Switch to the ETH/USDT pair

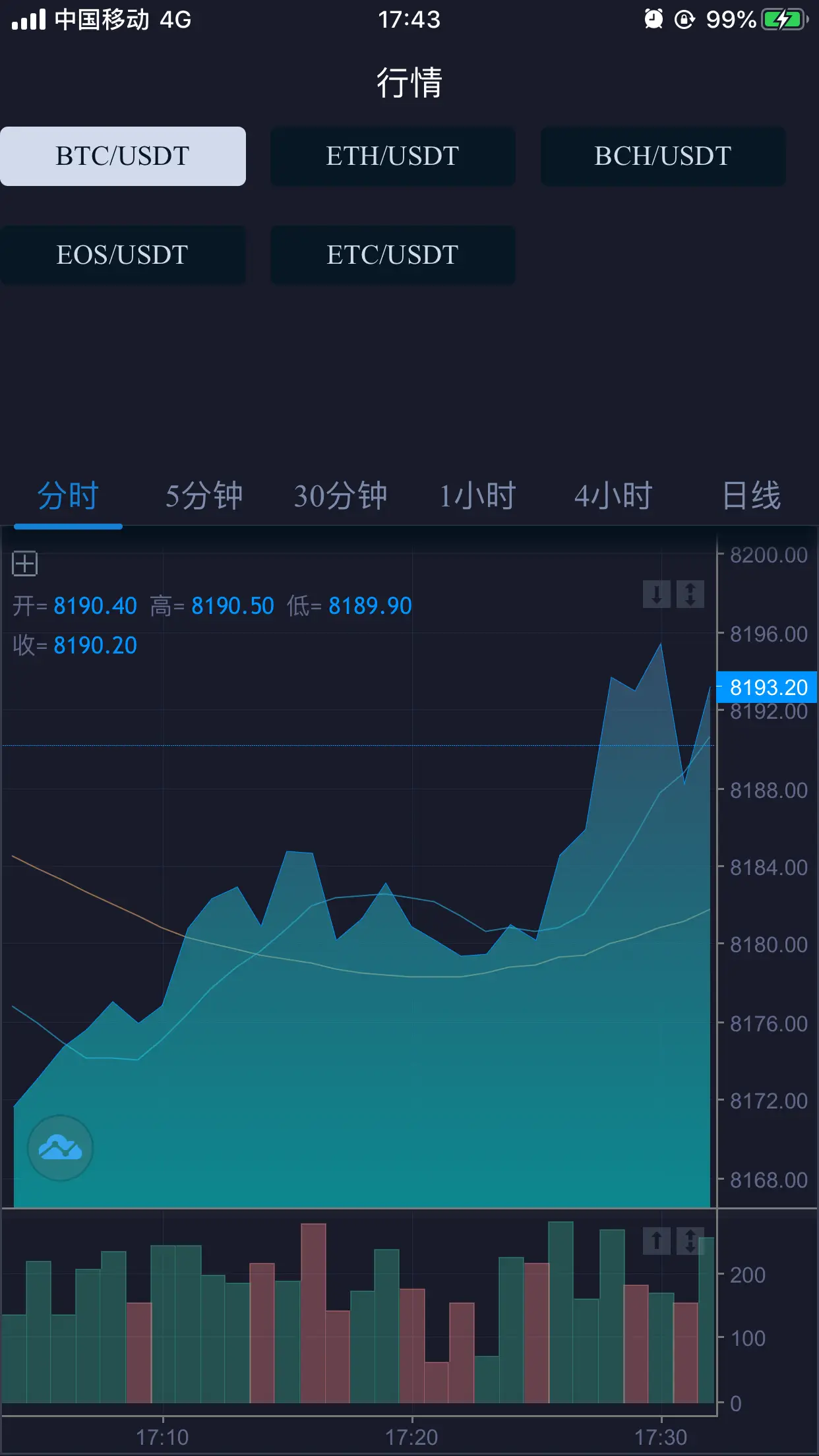[393, 156]
